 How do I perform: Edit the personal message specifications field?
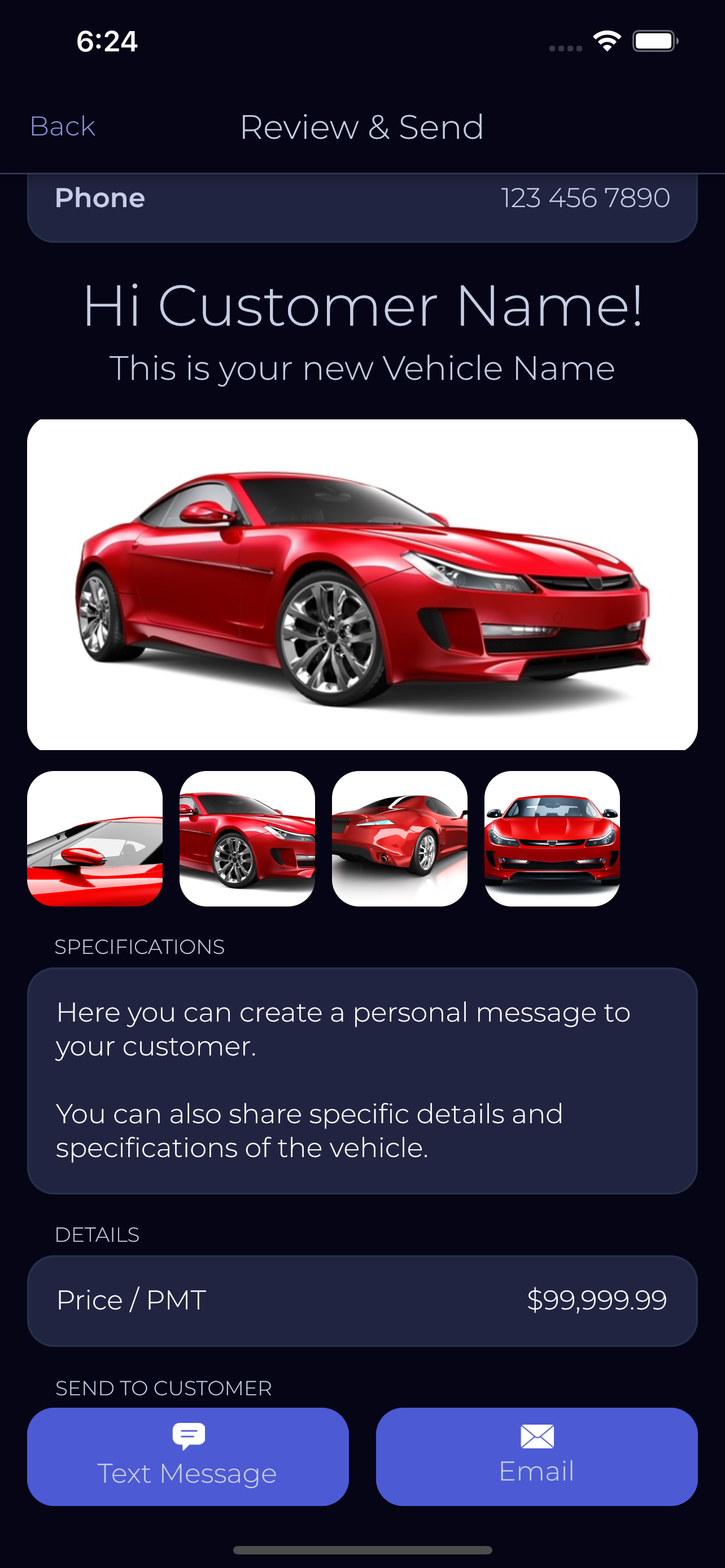click(362, 1080)
